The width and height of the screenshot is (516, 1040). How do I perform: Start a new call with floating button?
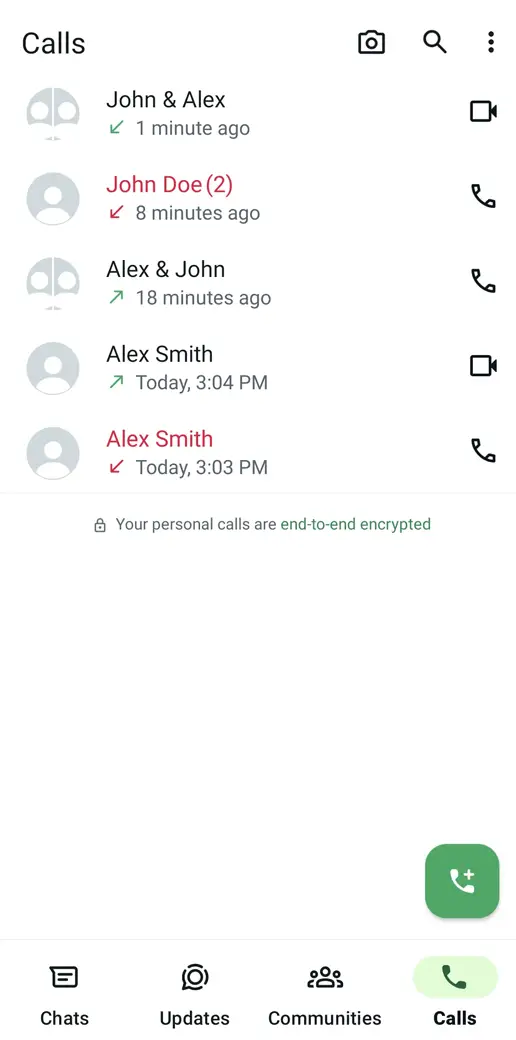click(462, 881)
